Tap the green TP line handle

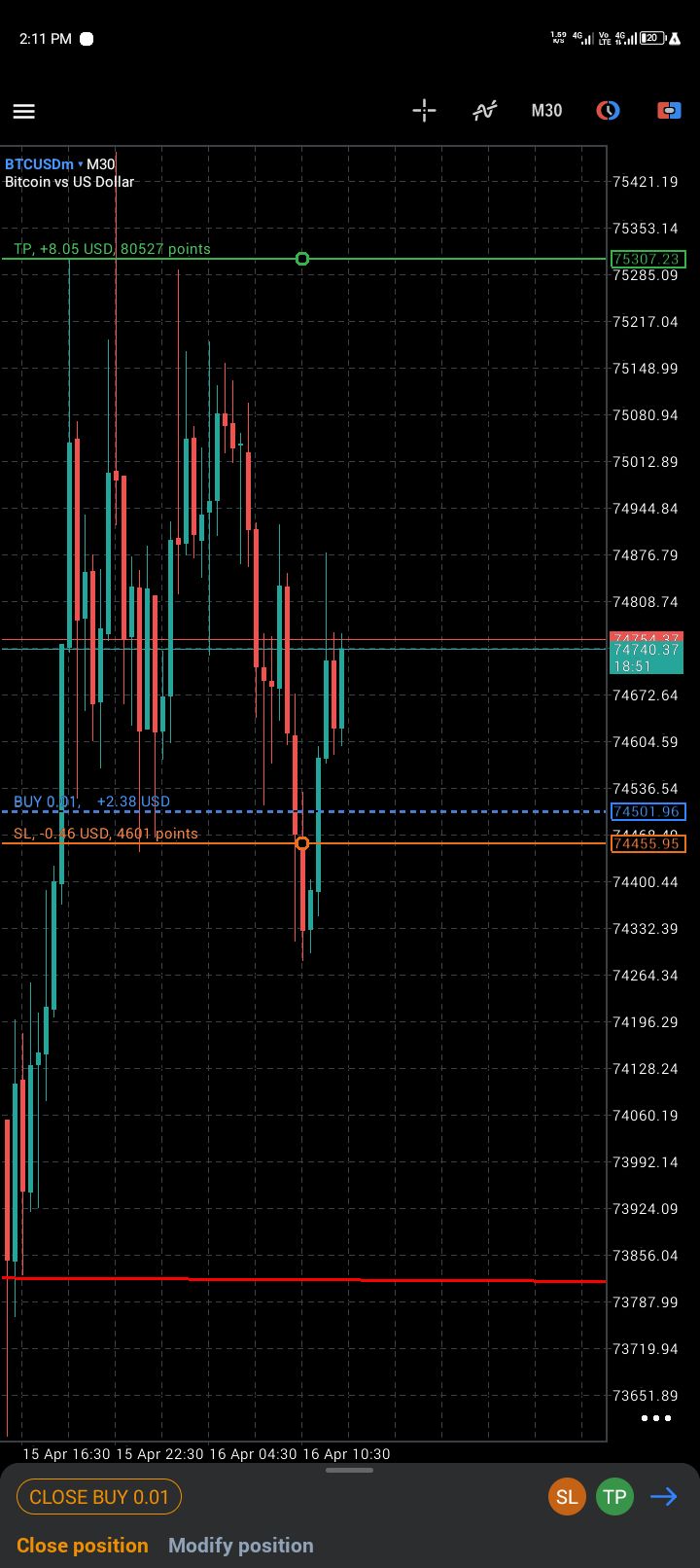[x=302, y=259]
